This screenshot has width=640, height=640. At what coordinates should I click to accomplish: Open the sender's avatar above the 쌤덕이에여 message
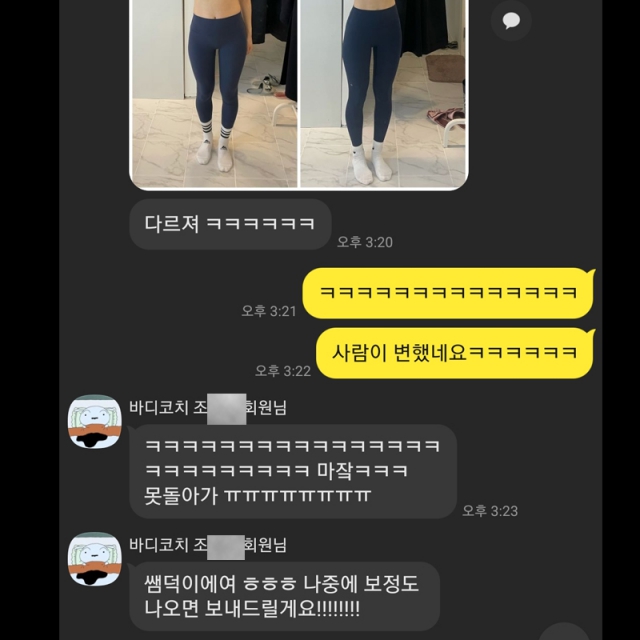pos(94,562)
